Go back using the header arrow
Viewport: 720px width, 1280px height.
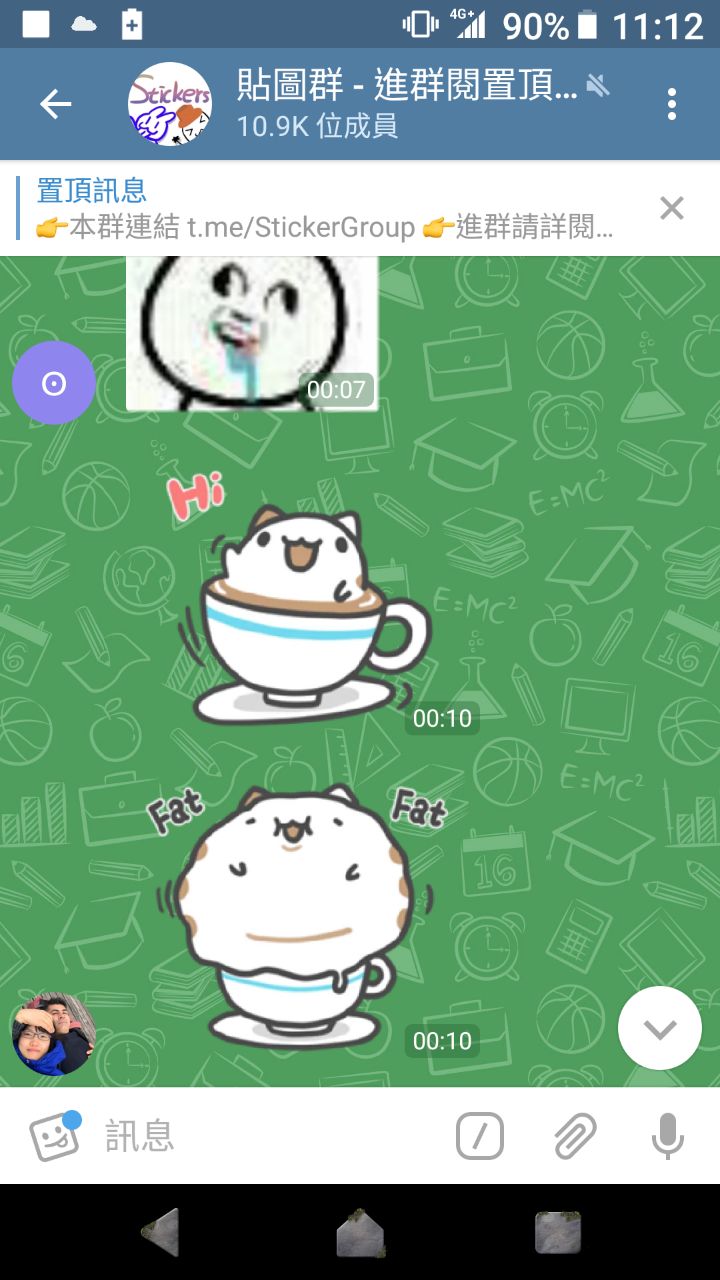click(x=56, y=104)
